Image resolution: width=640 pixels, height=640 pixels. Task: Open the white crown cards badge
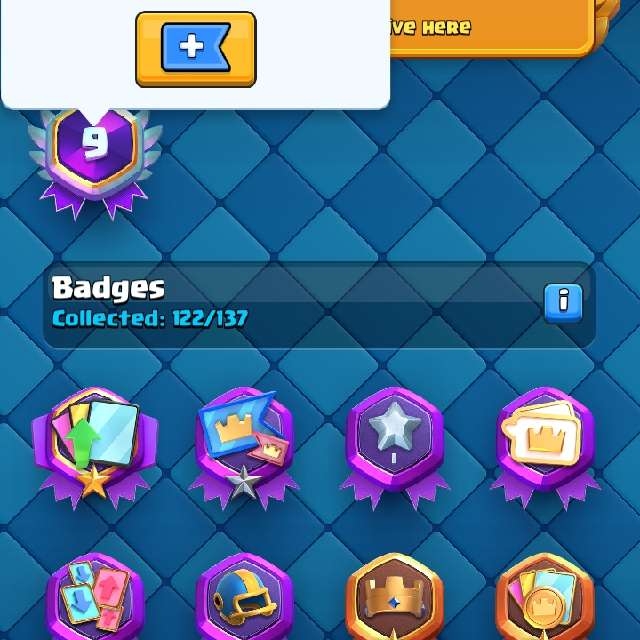tap(544, 440)
